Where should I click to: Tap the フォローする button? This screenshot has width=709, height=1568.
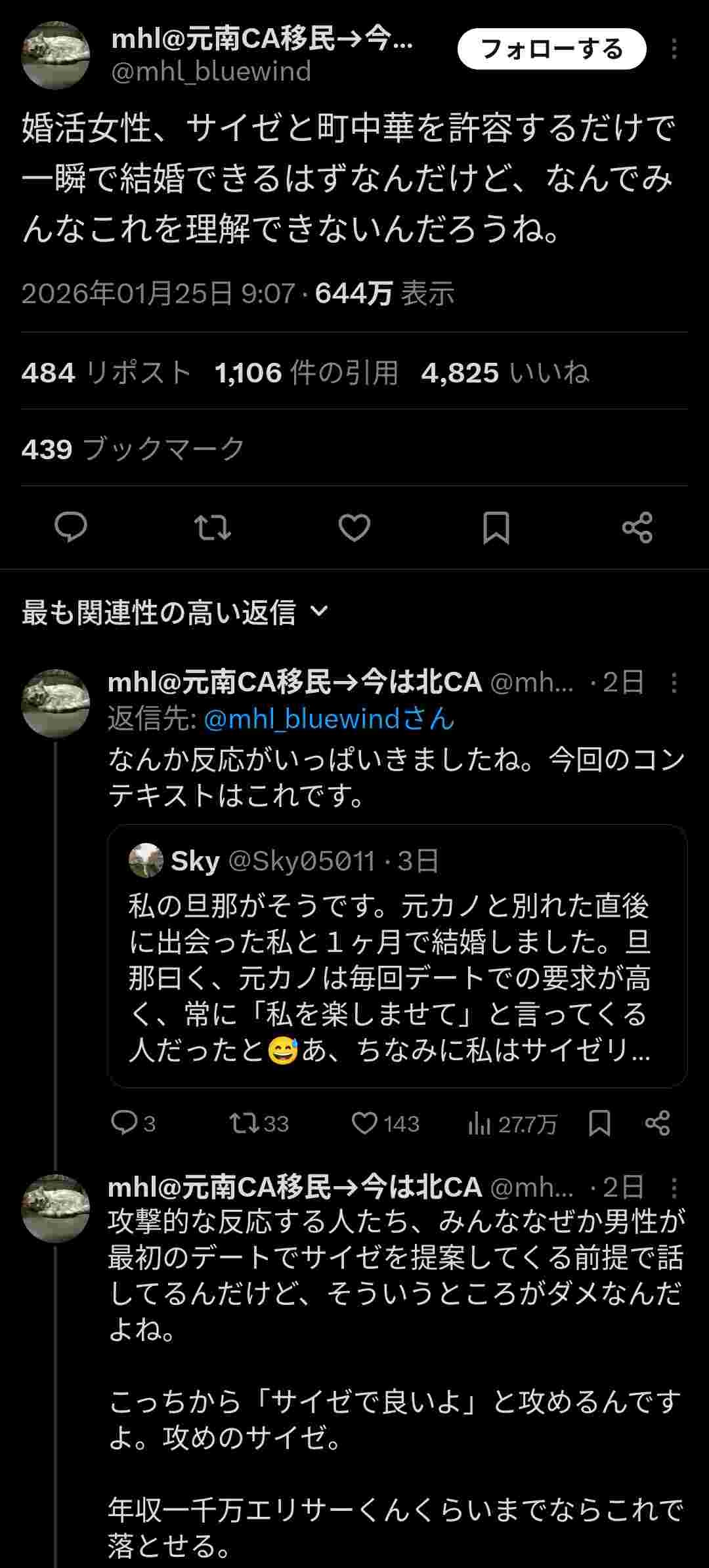point(551,49)
